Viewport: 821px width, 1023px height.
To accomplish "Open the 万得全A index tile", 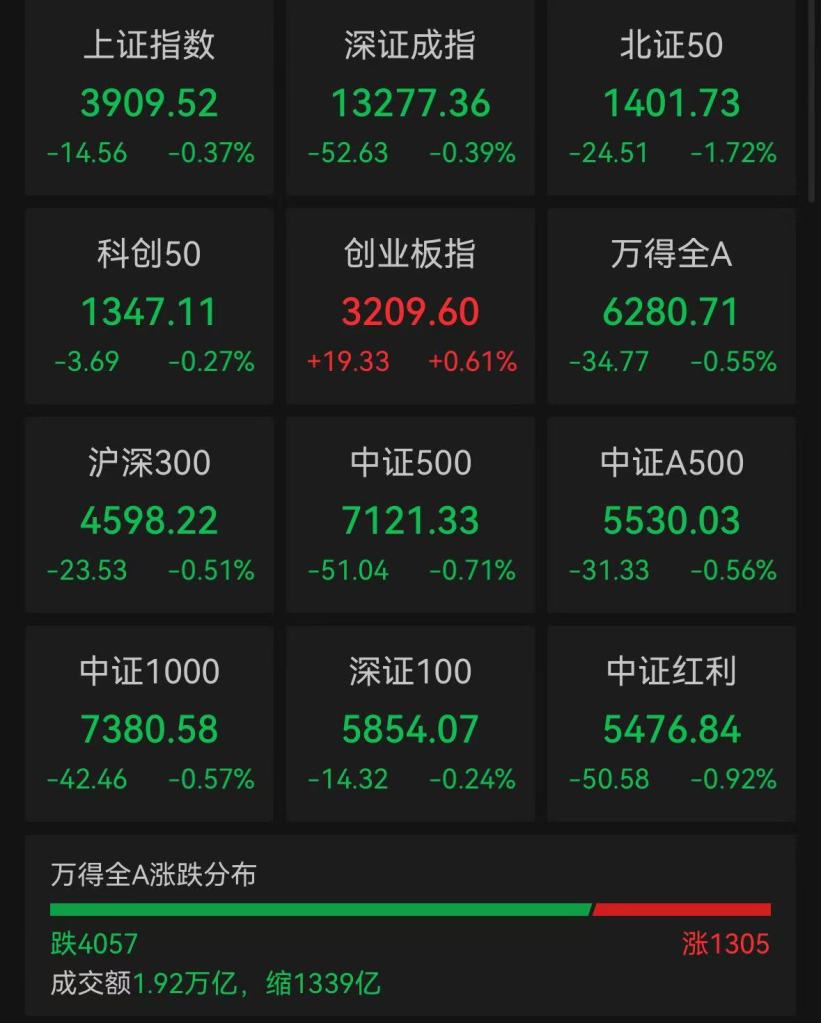I will point(671,306).
